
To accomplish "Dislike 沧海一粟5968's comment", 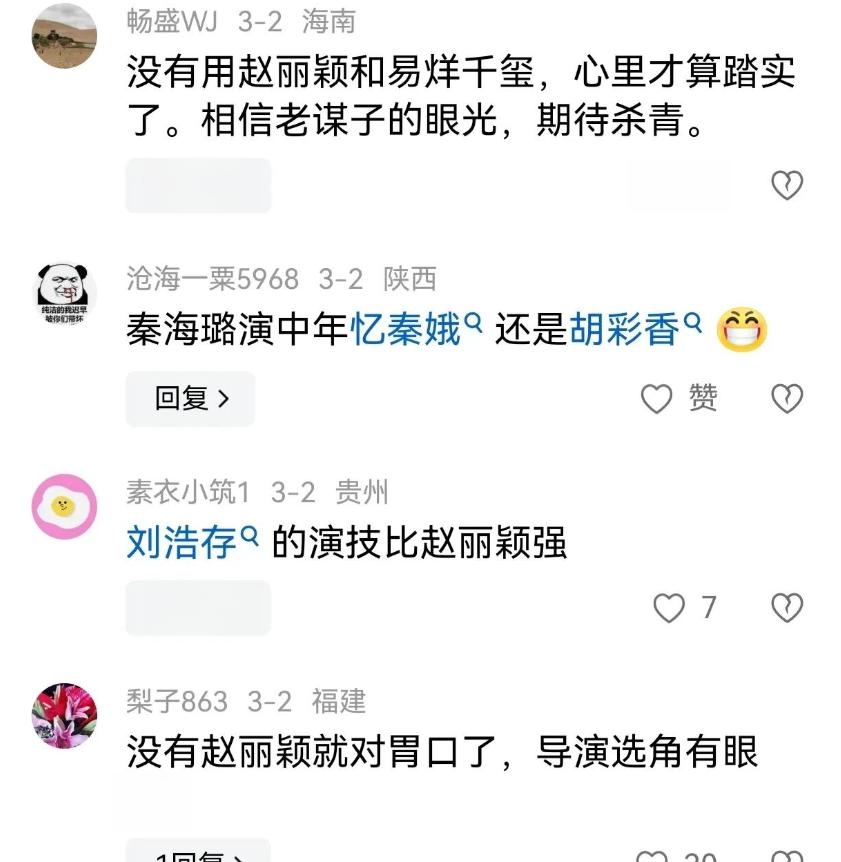I will pyautogui.click(x=787, y=400).
